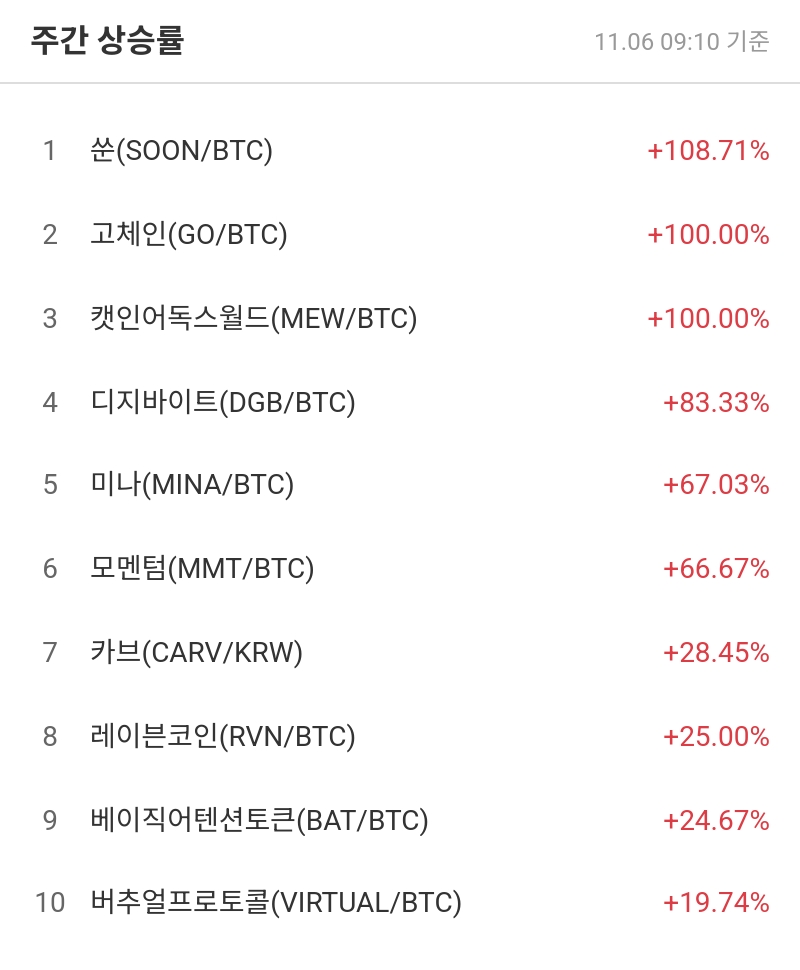Image resolution: width=800 pixels, height=970 pixels.
Task: Click rank number 1 in the list
Action: click(x=48, y=151)
